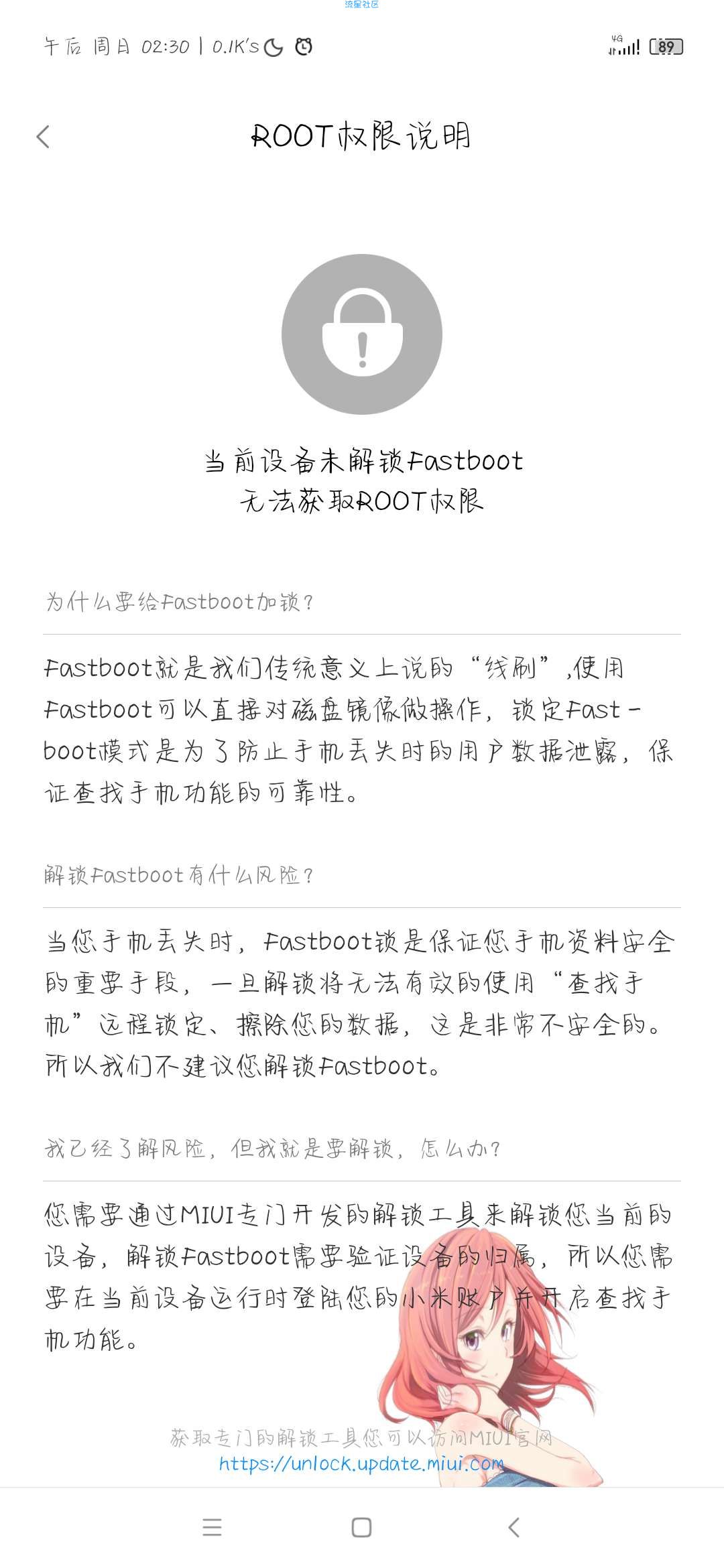Go back from the ROOT权限说明 page
This screenshot has height=1568, width=724.
[x=43, y=137]
